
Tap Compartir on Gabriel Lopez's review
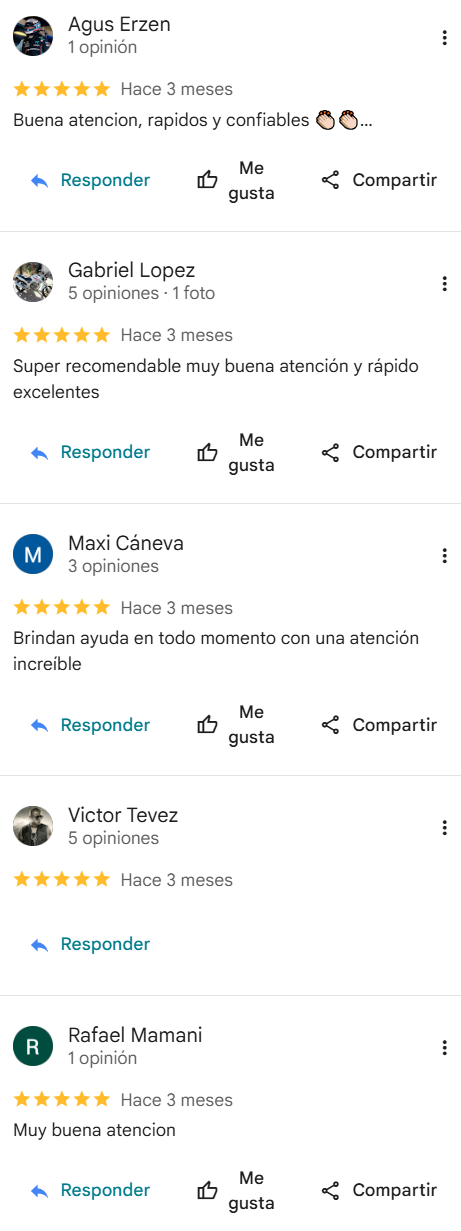[379, 453]
